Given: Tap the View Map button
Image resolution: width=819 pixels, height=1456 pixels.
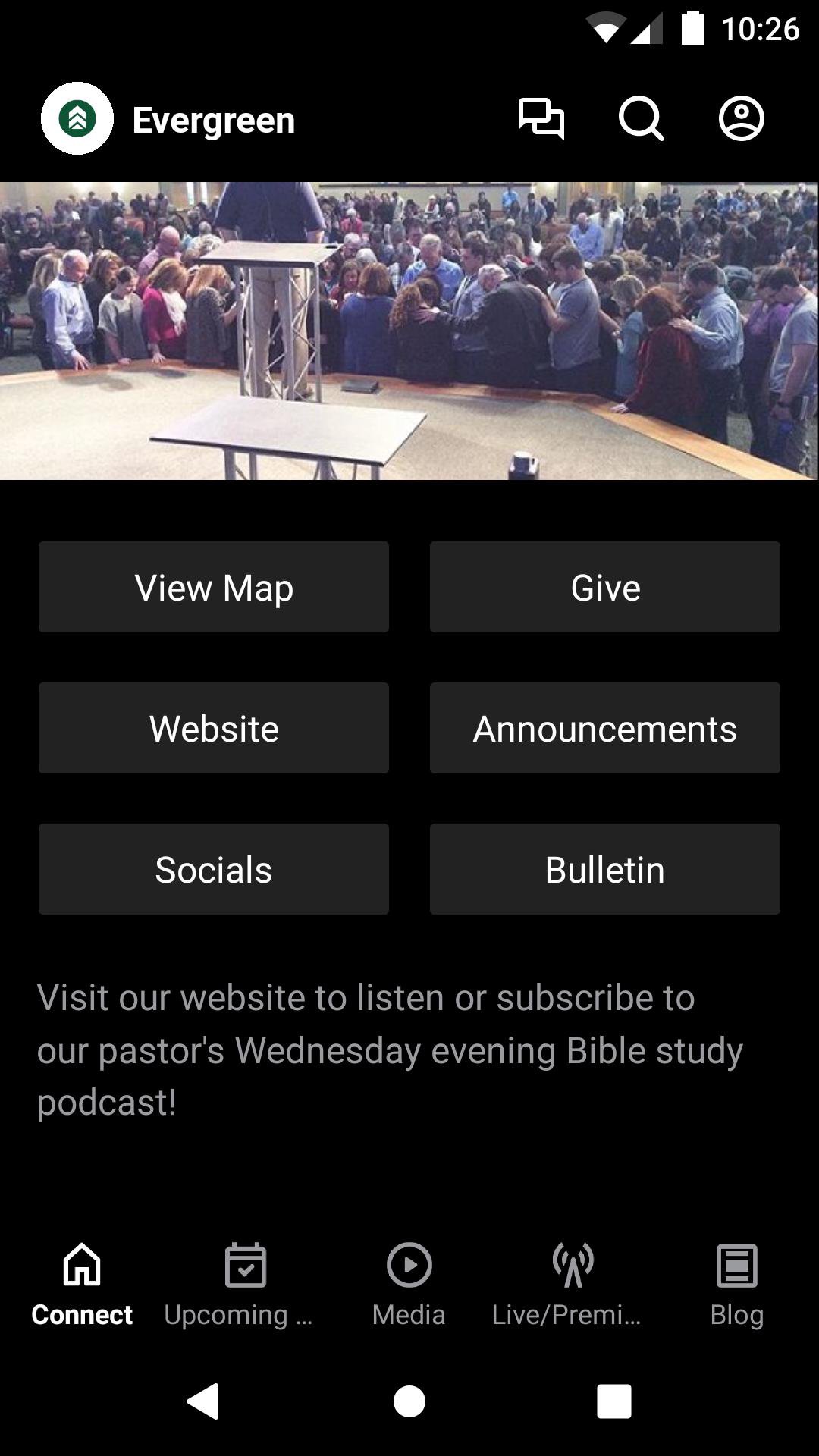Looking at the screenshot, I should coord(214,587).
